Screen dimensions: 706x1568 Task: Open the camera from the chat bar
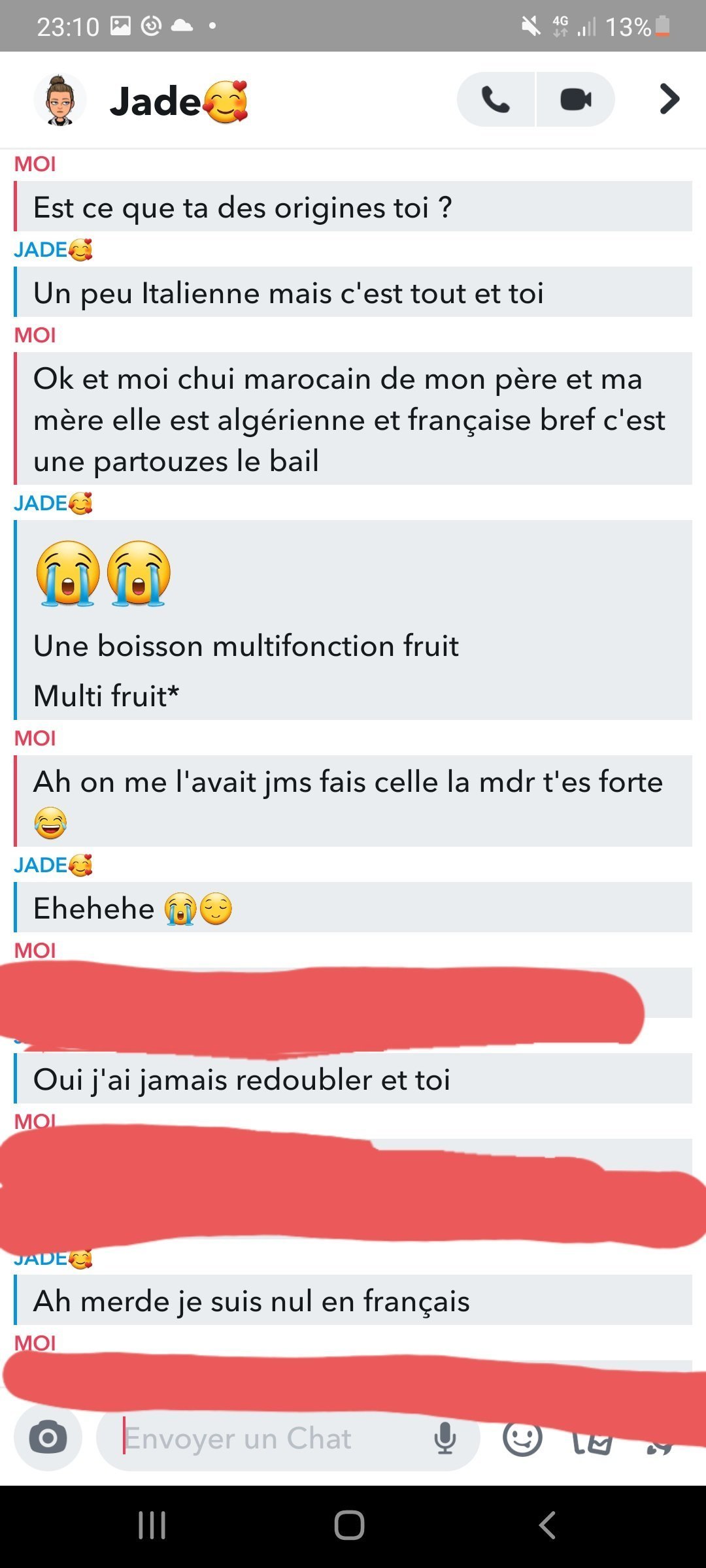click(x=48, y=1438)
